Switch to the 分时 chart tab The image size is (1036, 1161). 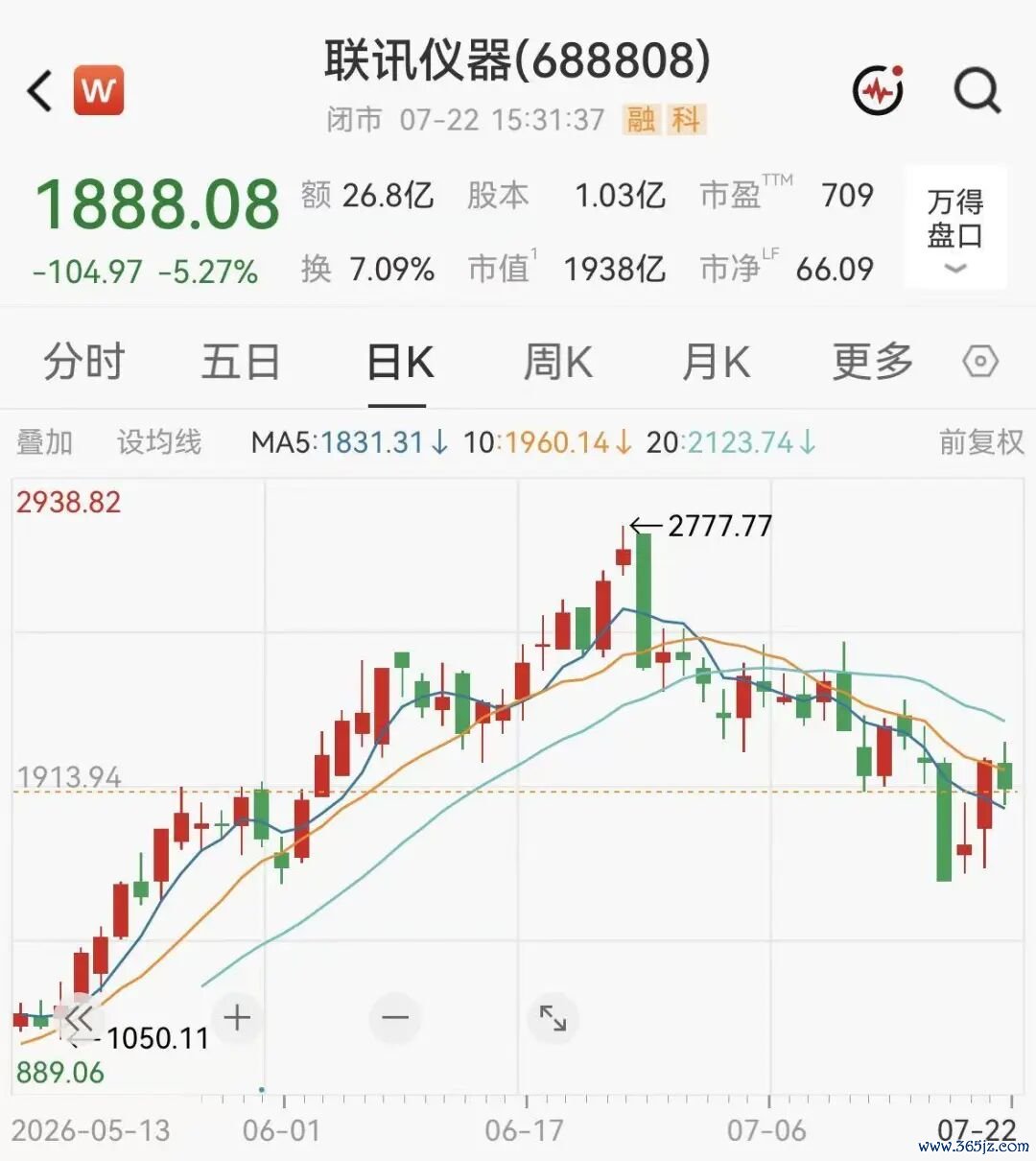pos(84,362)
